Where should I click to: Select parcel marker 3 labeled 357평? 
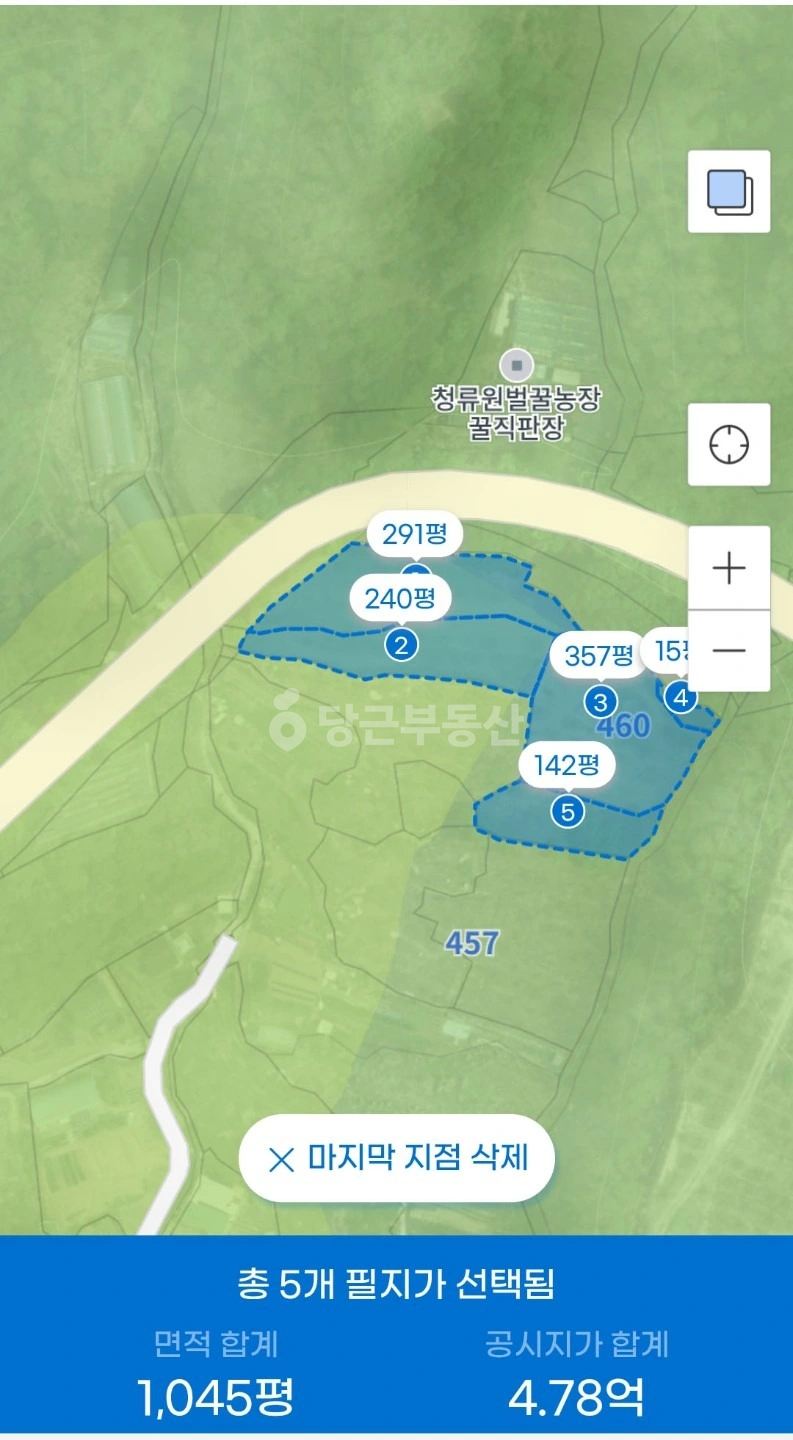point(600,701)
